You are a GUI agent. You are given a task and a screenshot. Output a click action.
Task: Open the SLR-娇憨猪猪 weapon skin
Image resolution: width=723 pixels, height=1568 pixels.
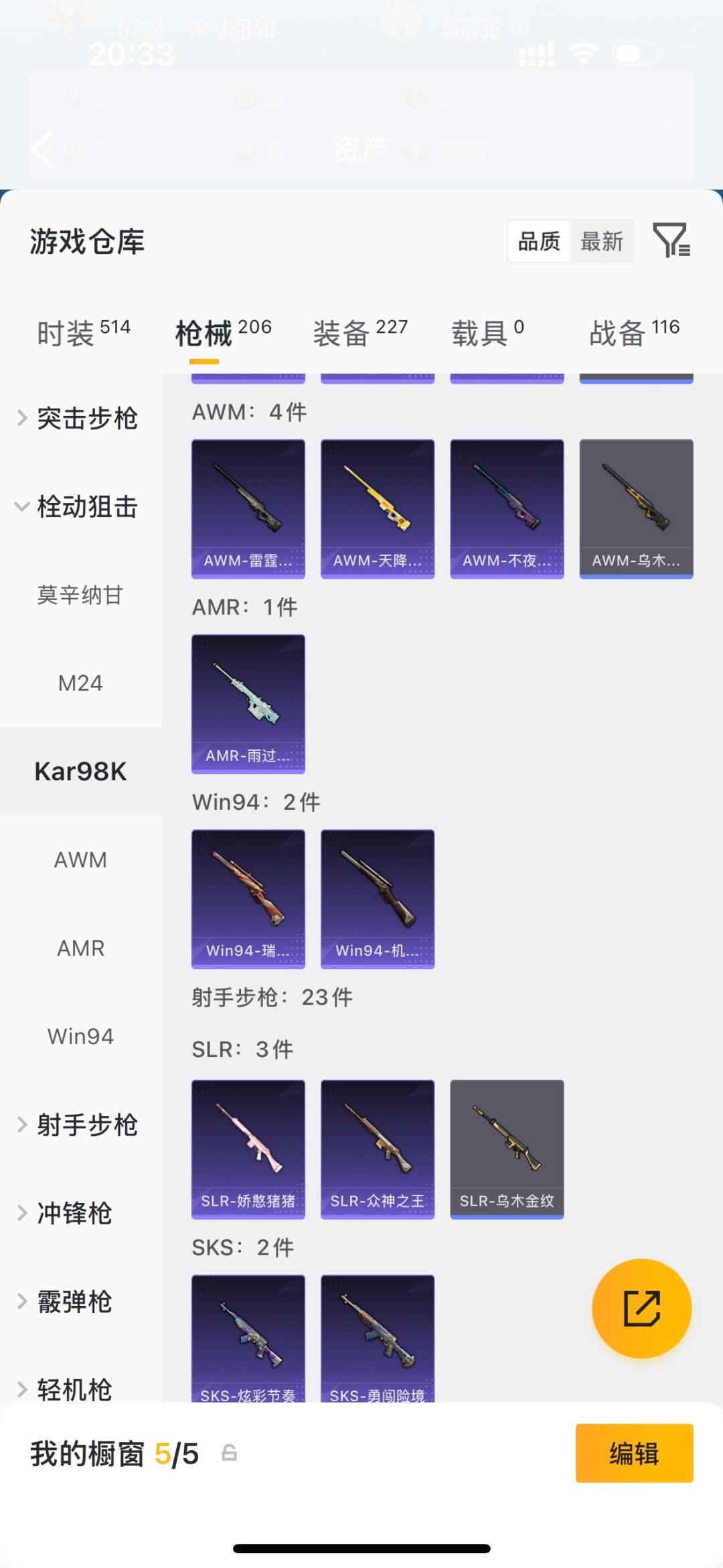[248, 1148]
